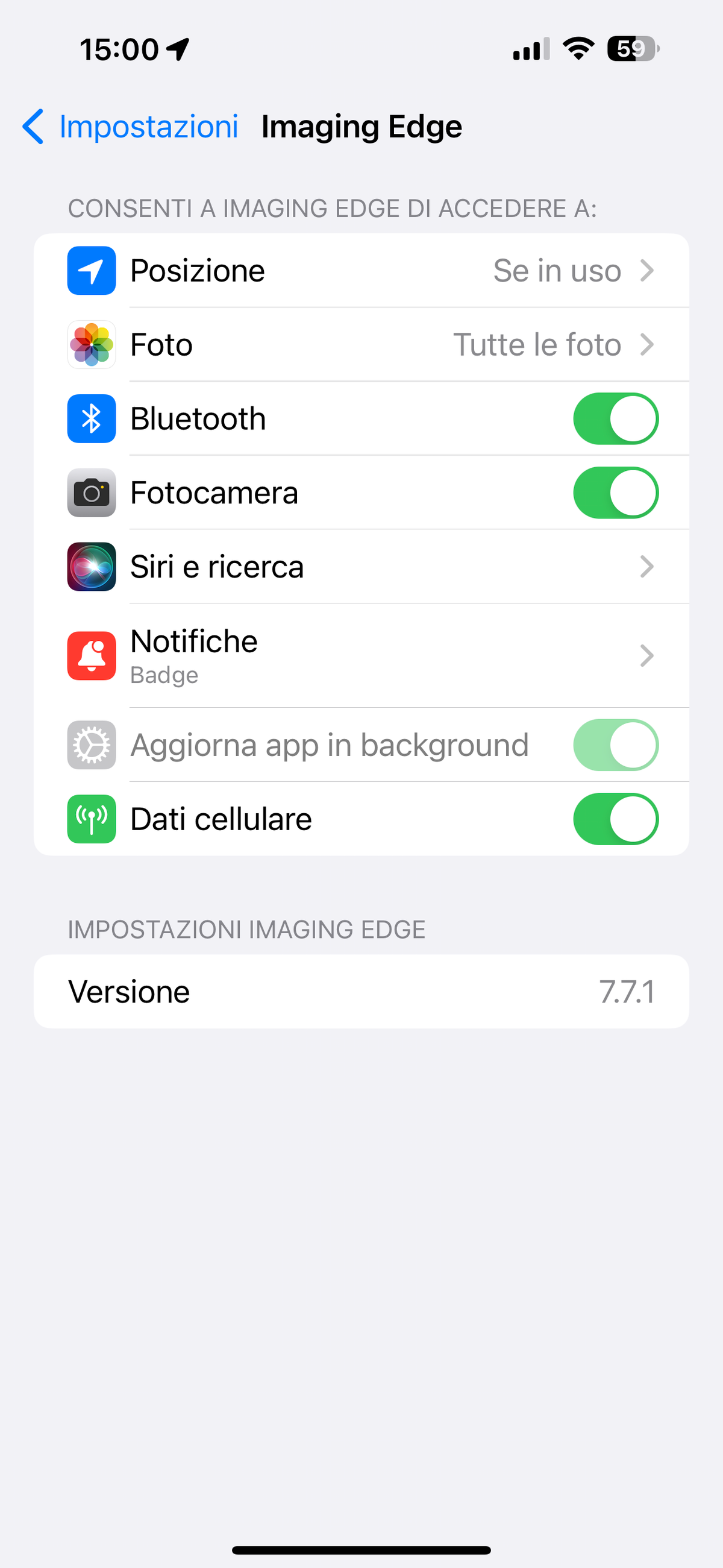Image resolution: width=723 pixels, height=1568 pixels.
Task: Turn off Dati cellulare
Action: click(x=615, y=819)
